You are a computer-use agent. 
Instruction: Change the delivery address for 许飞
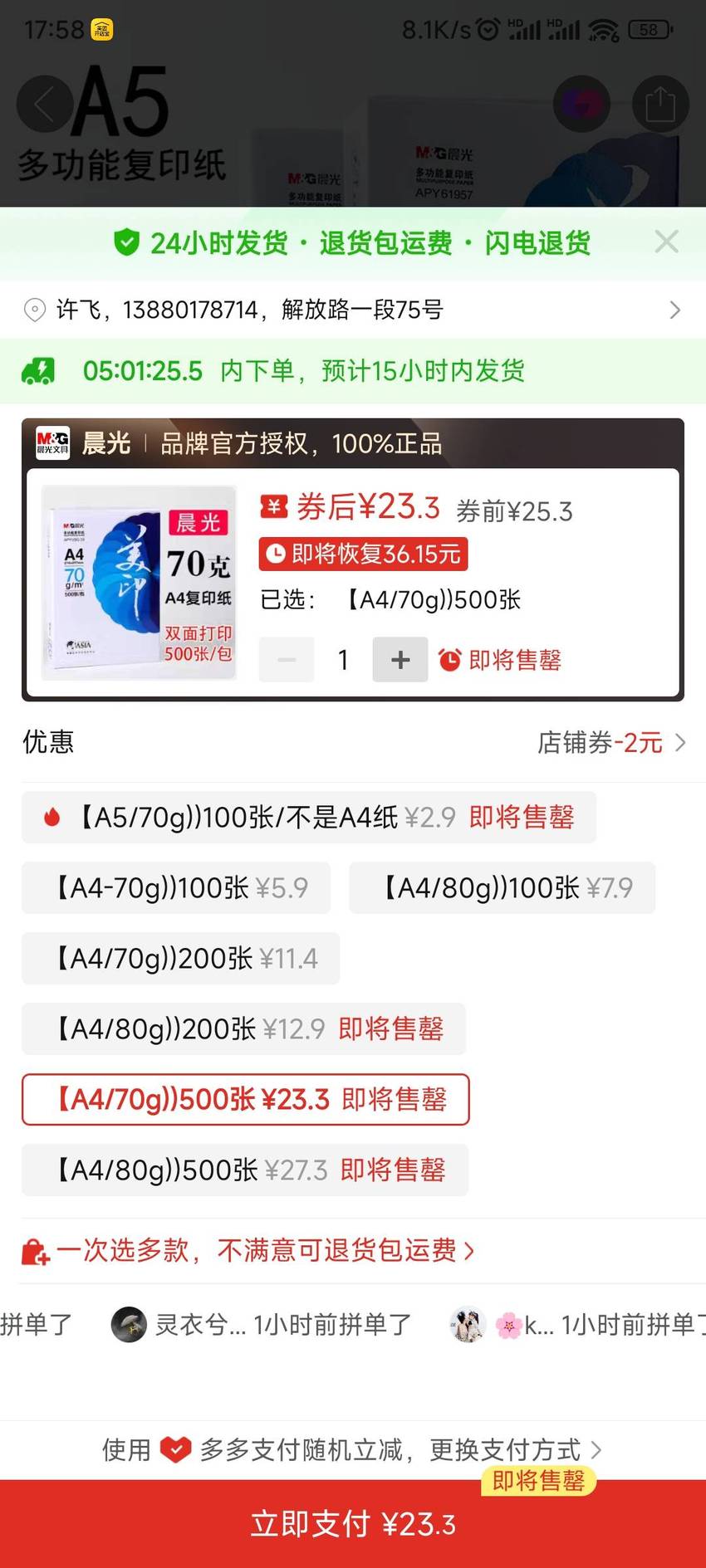click(353, 310)
